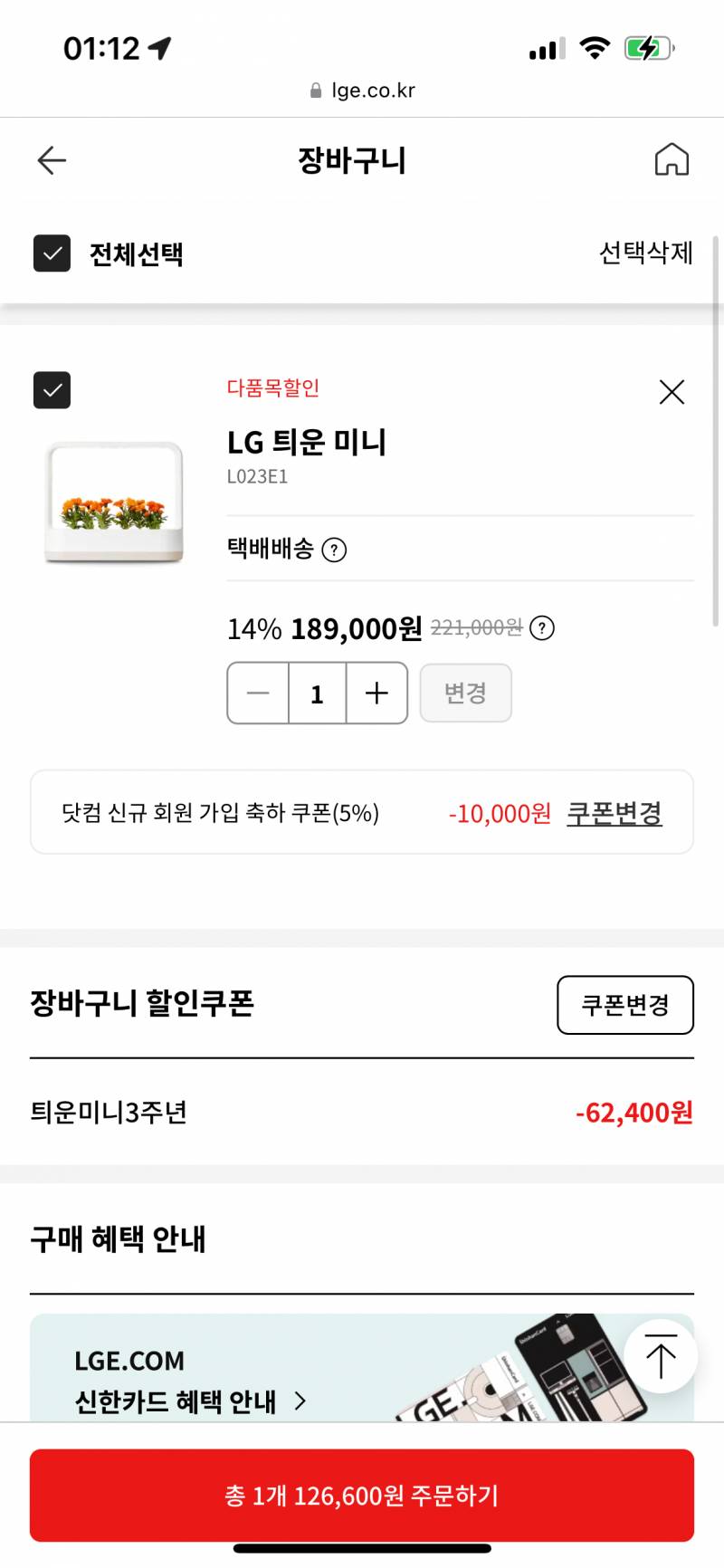Open the 택배배송 delivery help tooltip icon
Viewport: 724px width, 1568px height.
pos(333,550)
